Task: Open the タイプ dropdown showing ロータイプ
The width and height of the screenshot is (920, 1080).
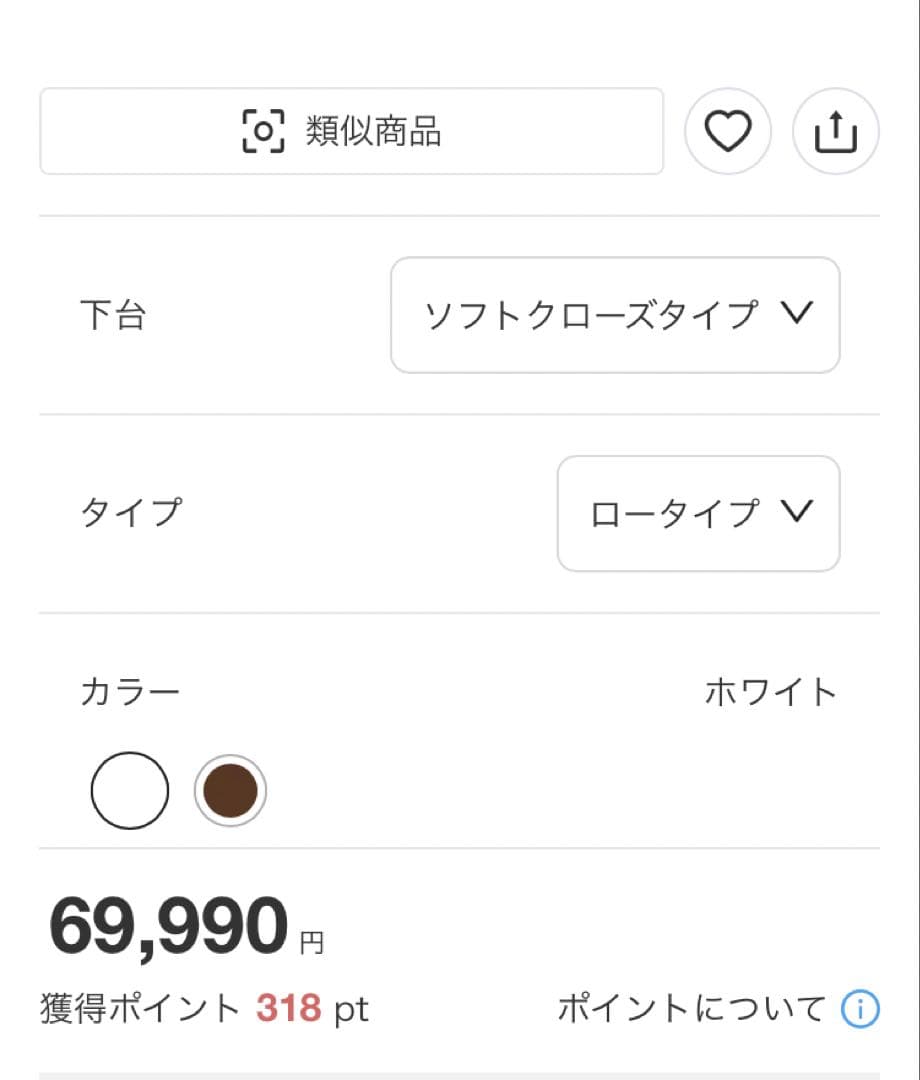Action: click(x=699, y=513)
